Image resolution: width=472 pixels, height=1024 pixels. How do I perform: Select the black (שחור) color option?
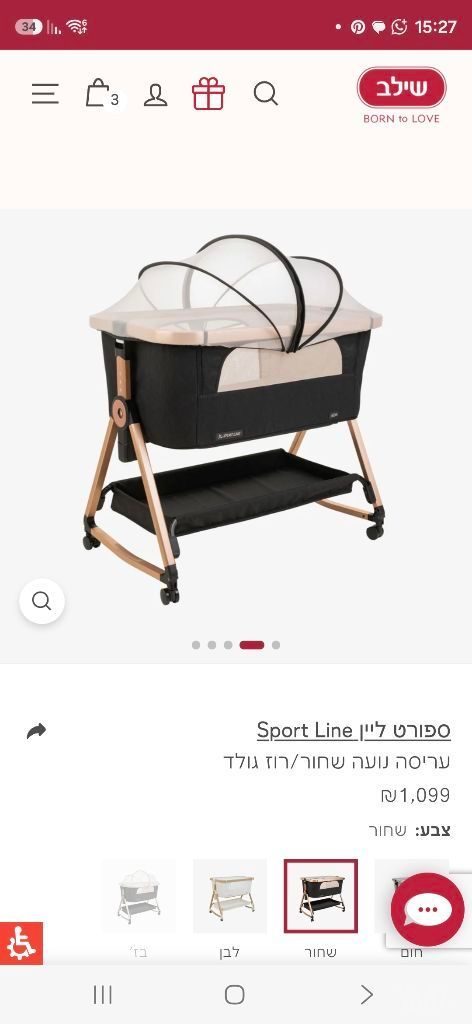[321, 897]
